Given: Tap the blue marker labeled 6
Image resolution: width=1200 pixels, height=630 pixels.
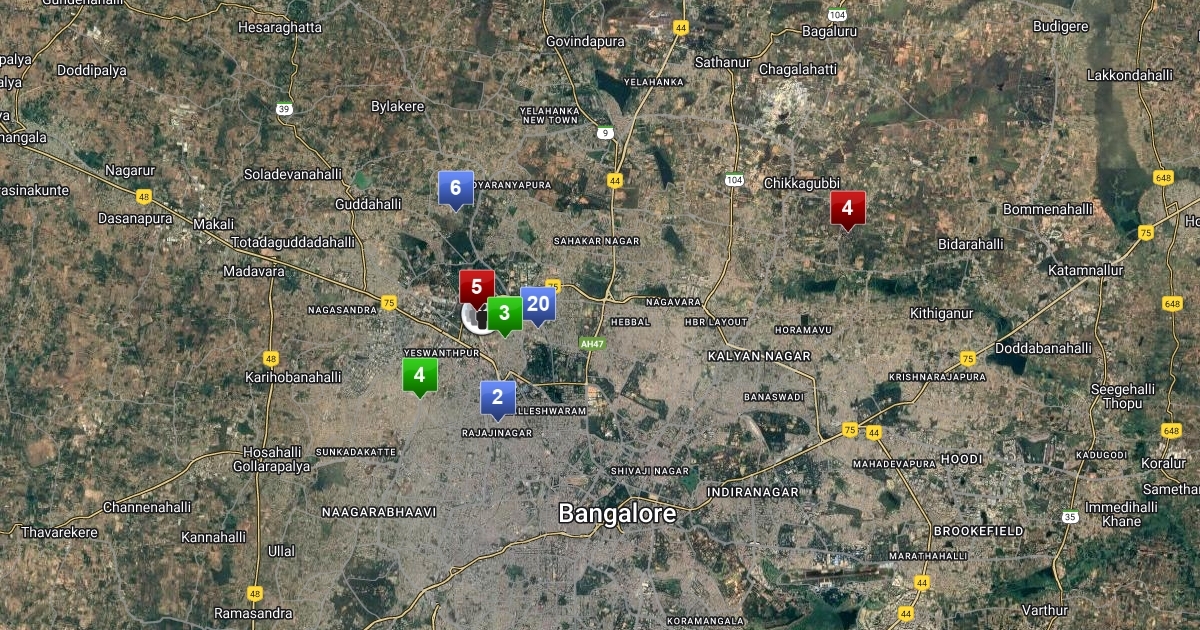Looking at the screenshot, I should tap(456, 188).
